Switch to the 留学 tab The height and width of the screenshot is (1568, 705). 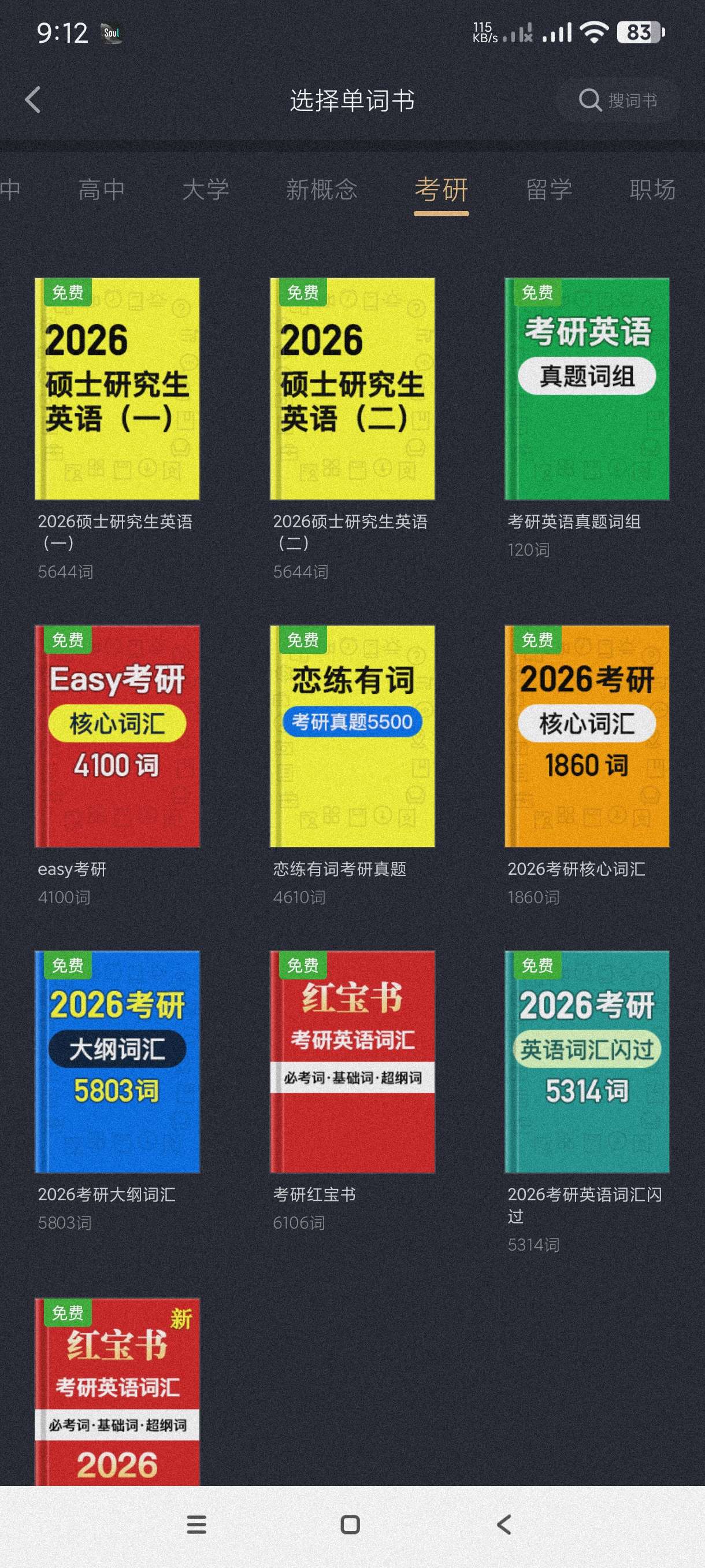pos(548,190)
